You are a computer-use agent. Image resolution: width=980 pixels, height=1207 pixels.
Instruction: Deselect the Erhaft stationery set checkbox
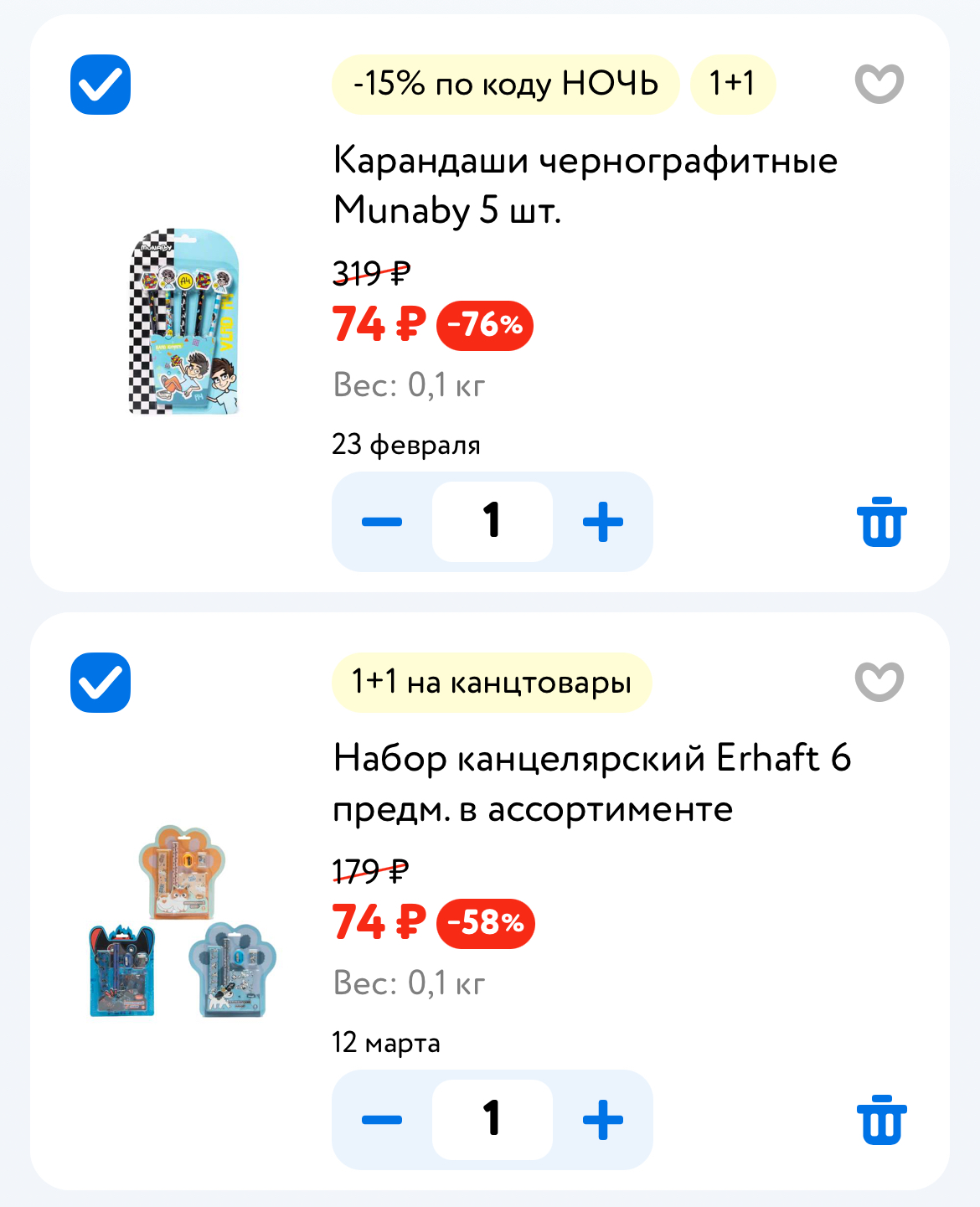101,683
